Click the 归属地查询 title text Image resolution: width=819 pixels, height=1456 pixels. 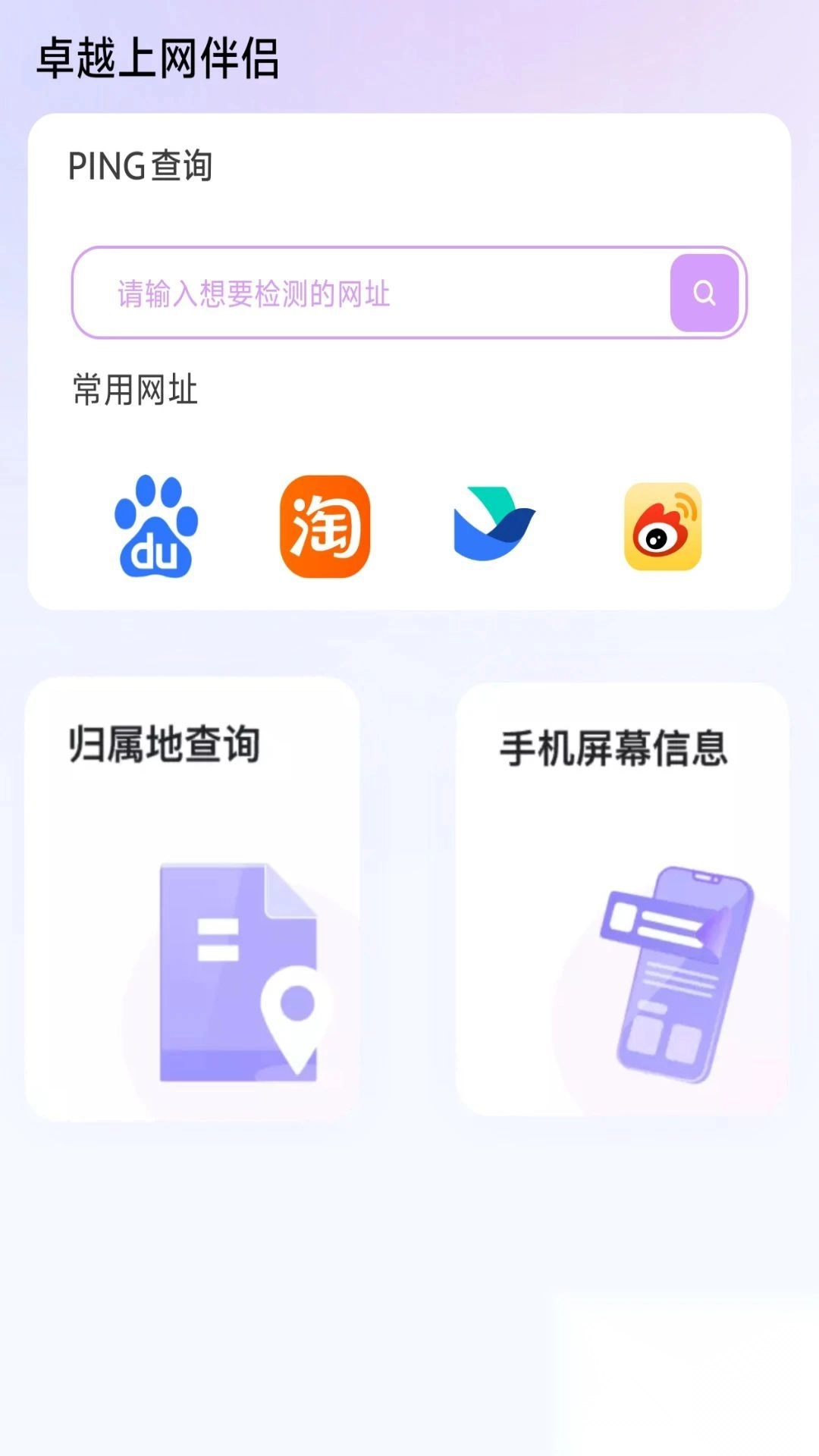pyautogui.click(x=164, y=745)
